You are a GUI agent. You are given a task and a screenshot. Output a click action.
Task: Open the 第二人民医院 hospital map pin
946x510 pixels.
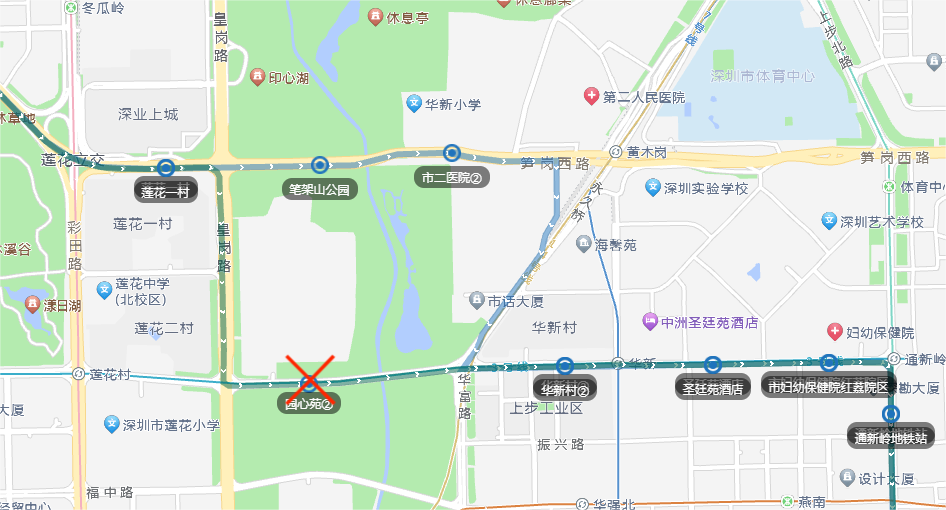point(591,97)
